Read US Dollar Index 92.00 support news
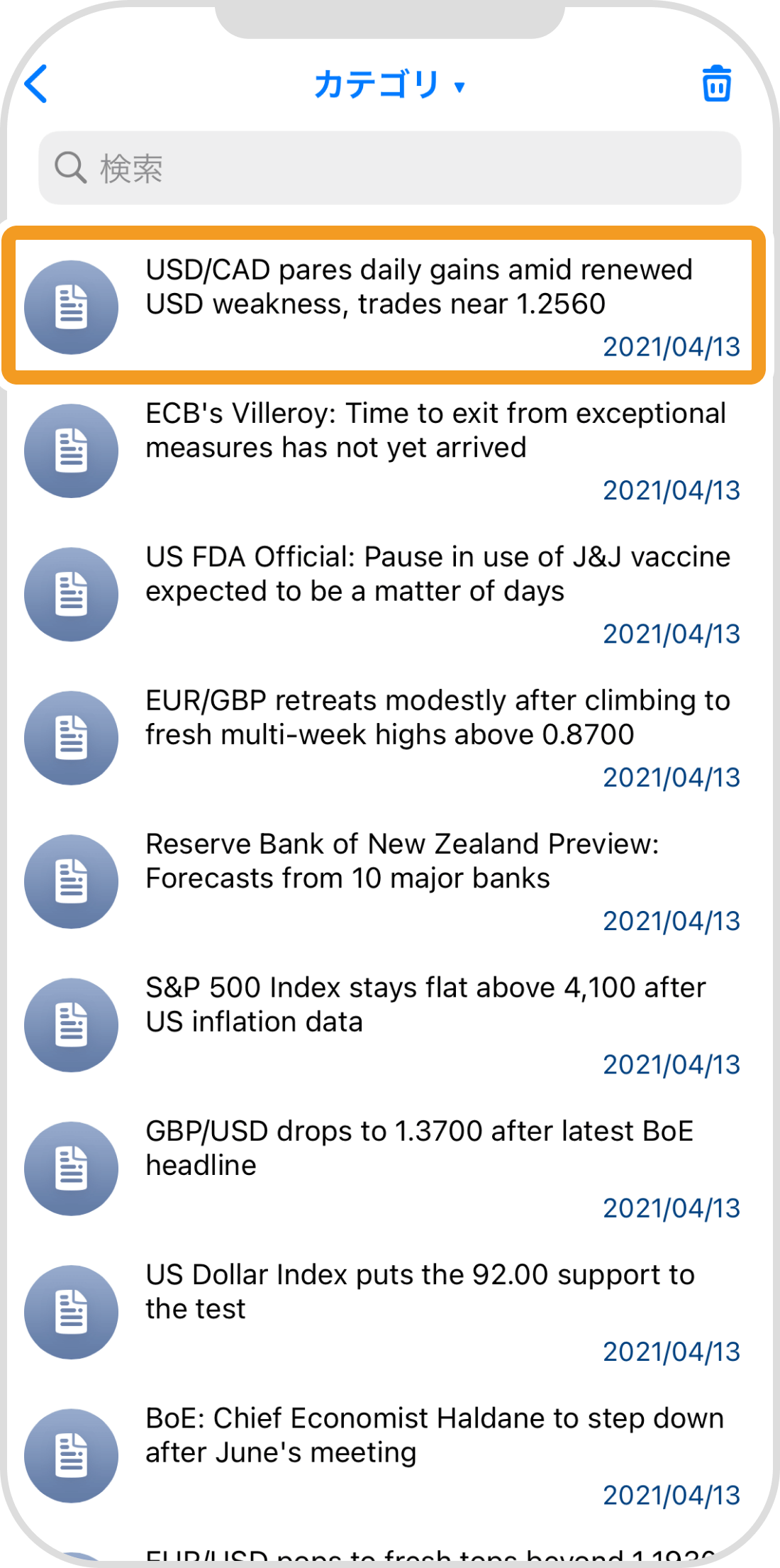 click(420, 1291)
